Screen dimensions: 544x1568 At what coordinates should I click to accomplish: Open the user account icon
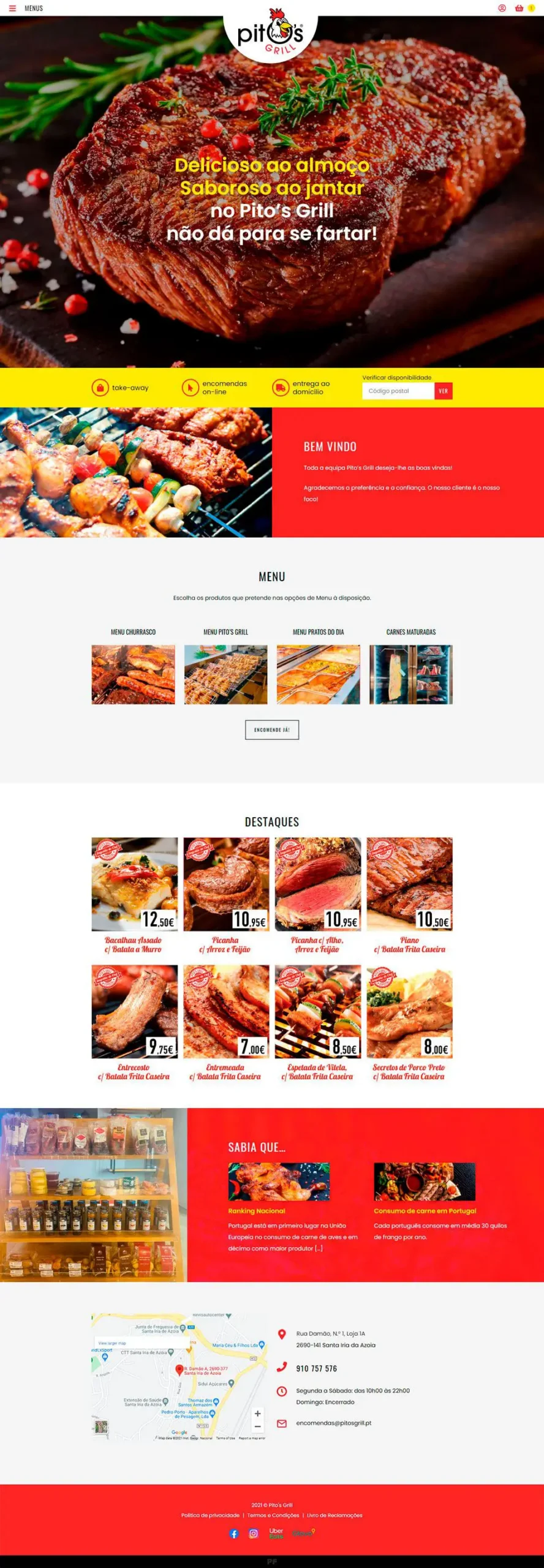pos(502,9)
